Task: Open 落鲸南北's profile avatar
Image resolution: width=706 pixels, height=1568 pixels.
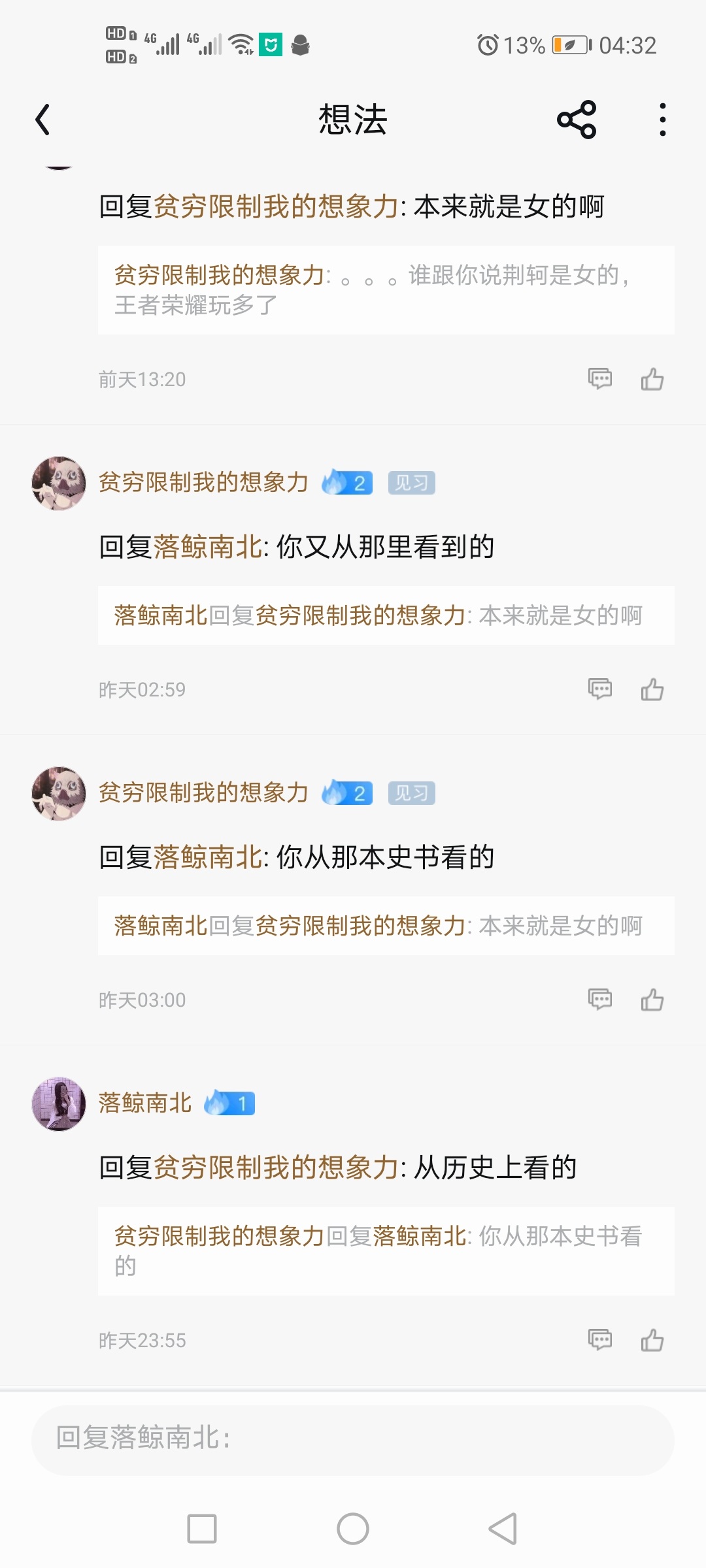Action: click(59, 1103)
